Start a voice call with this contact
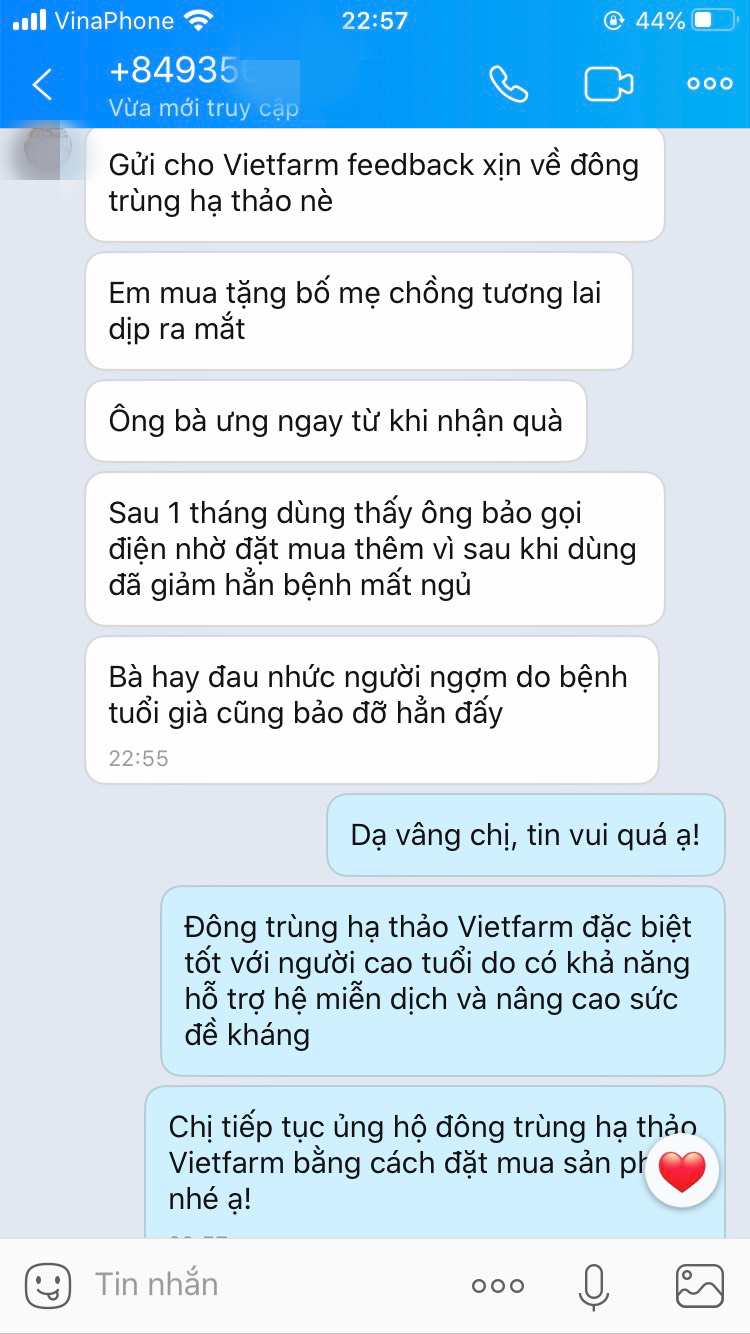 click(x=508, y=84)
